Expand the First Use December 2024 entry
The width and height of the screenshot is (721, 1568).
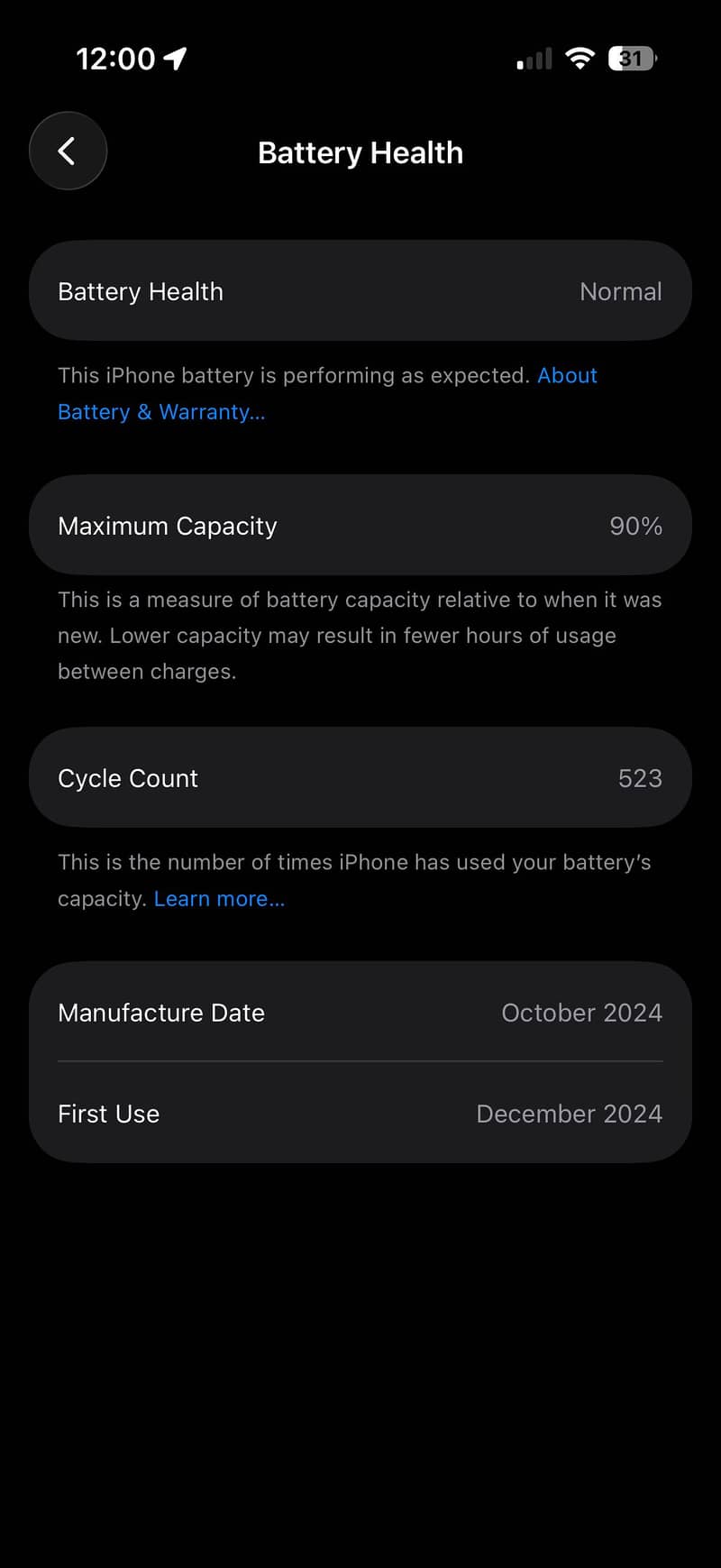(360, 1114)
